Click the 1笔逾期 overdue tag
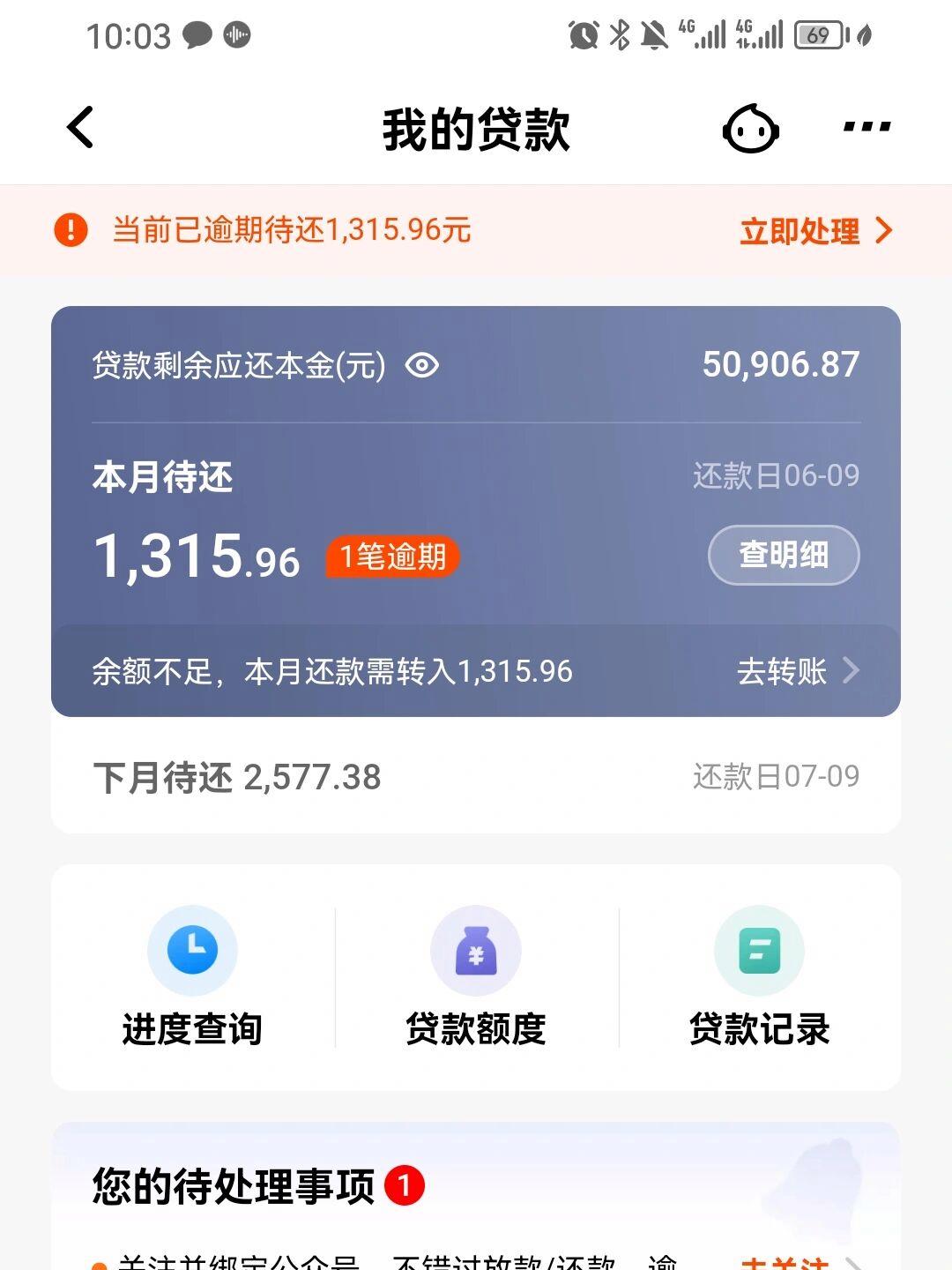This screenshot has height=1270, width=952. click(x=391, y=557)
